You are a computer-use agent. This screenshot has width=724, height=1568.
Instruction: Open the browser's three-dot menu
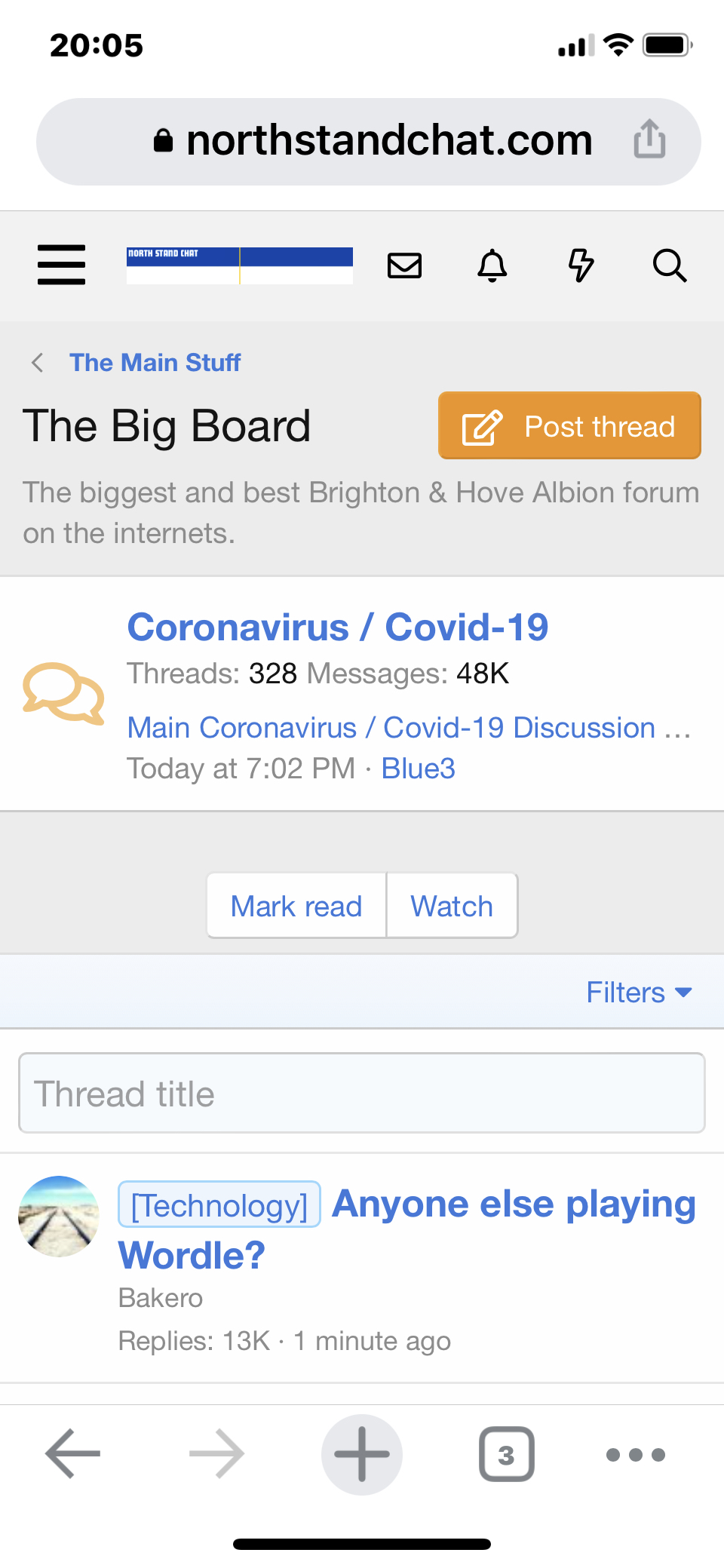click(x=636, y=1455)
